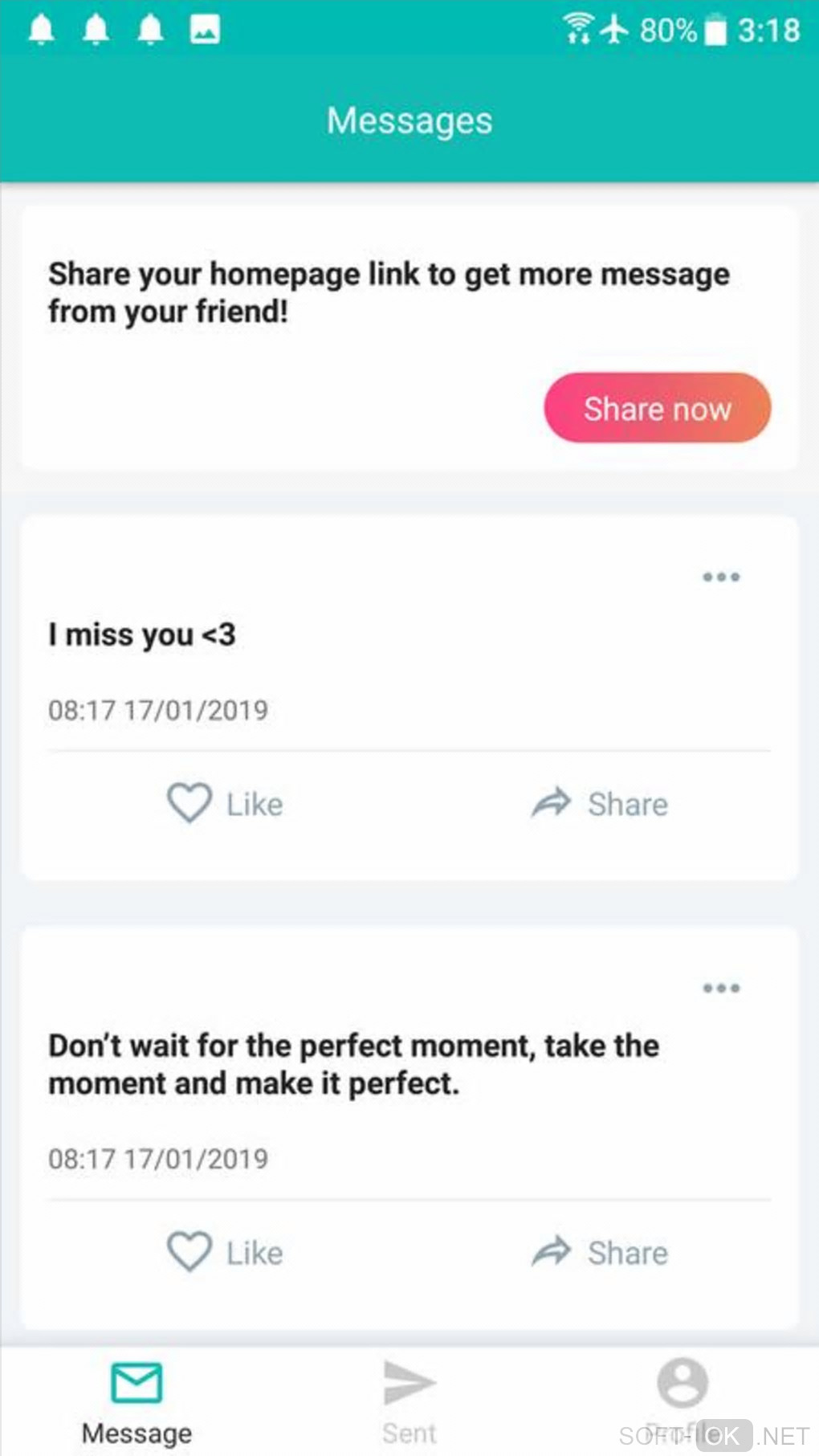The height and width of the screenshot is (1456, 819).
Task: Open options for the "Don't wait" message
Action: point(720,988)
